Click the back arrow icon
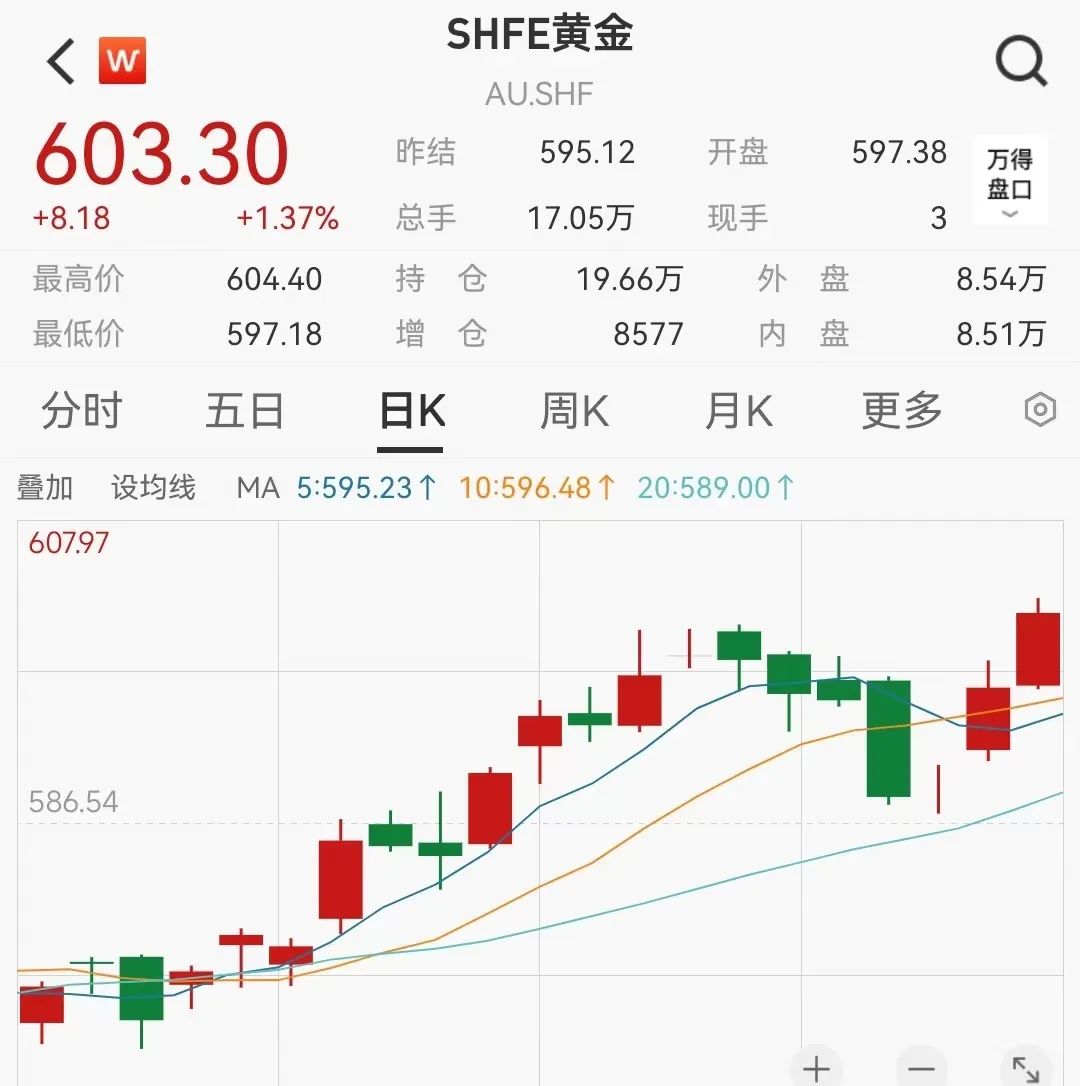The height and width of the screenshot is (1086, 1080). pyautogui.click(x=60, y=60)
